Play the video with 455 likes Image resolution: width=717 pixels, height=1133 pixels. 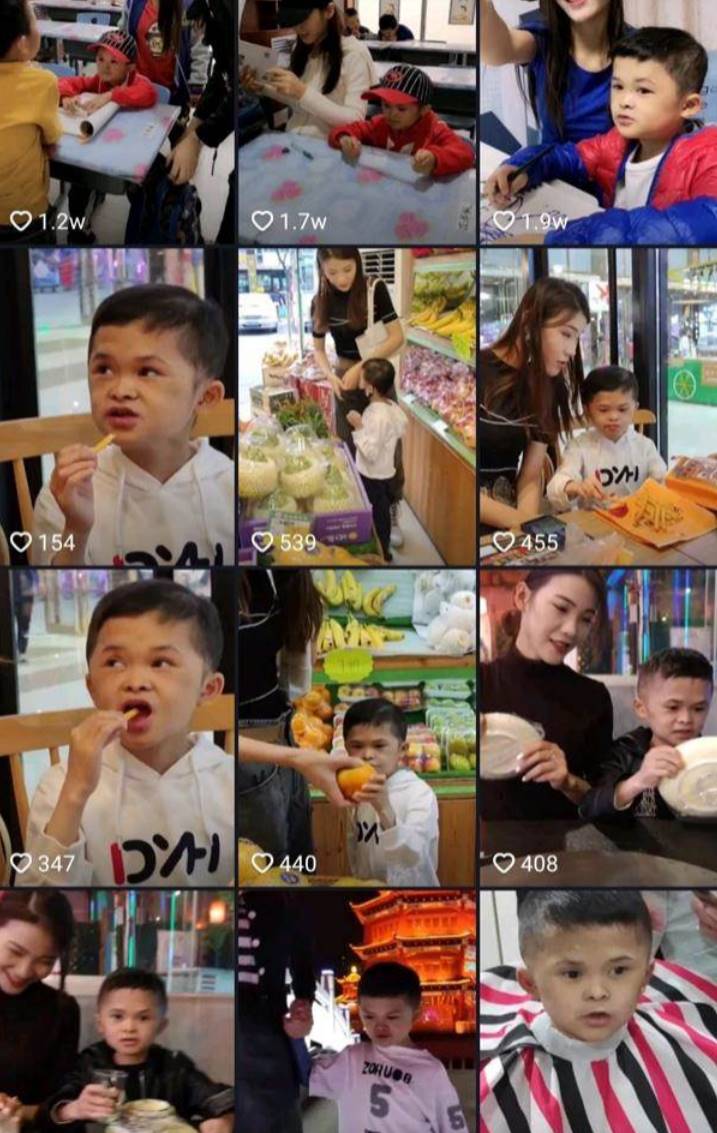click(x=598, y=407)
